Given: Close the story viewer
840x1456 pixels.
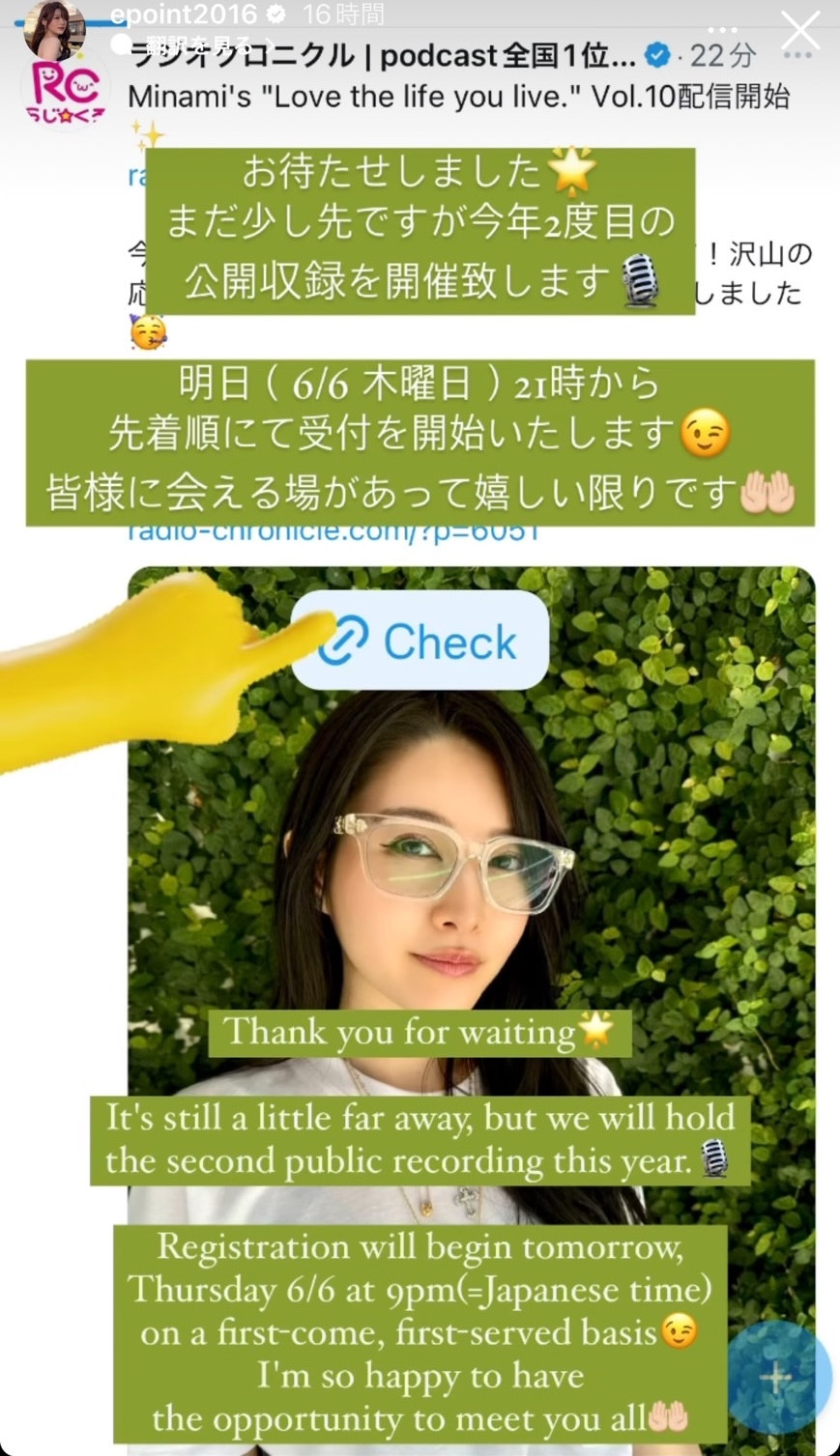Looking at the screenshot, I should (x=801, y=31).
